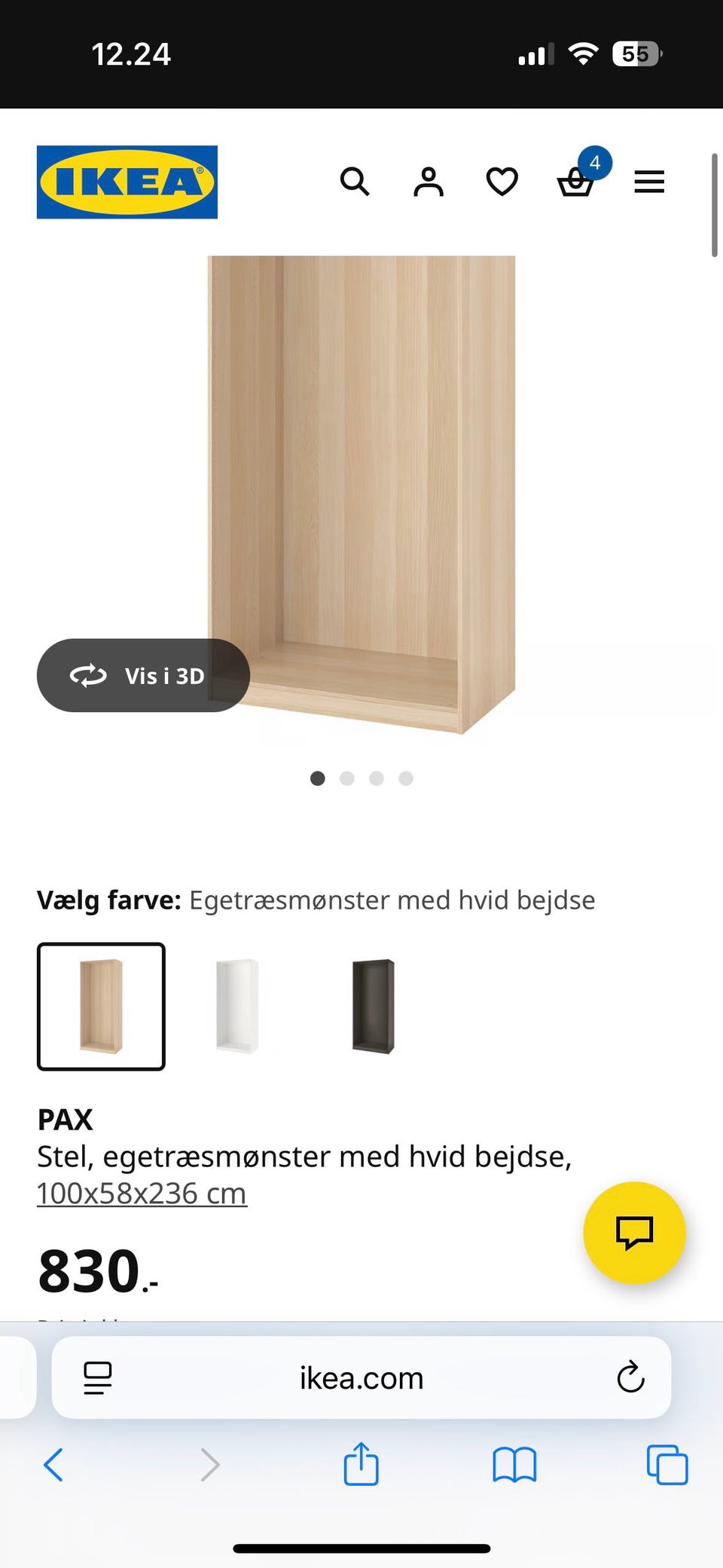Image resolution: width=723 pixels, height=1568 pixels.
Task: Open the search function
Action: 355,182
